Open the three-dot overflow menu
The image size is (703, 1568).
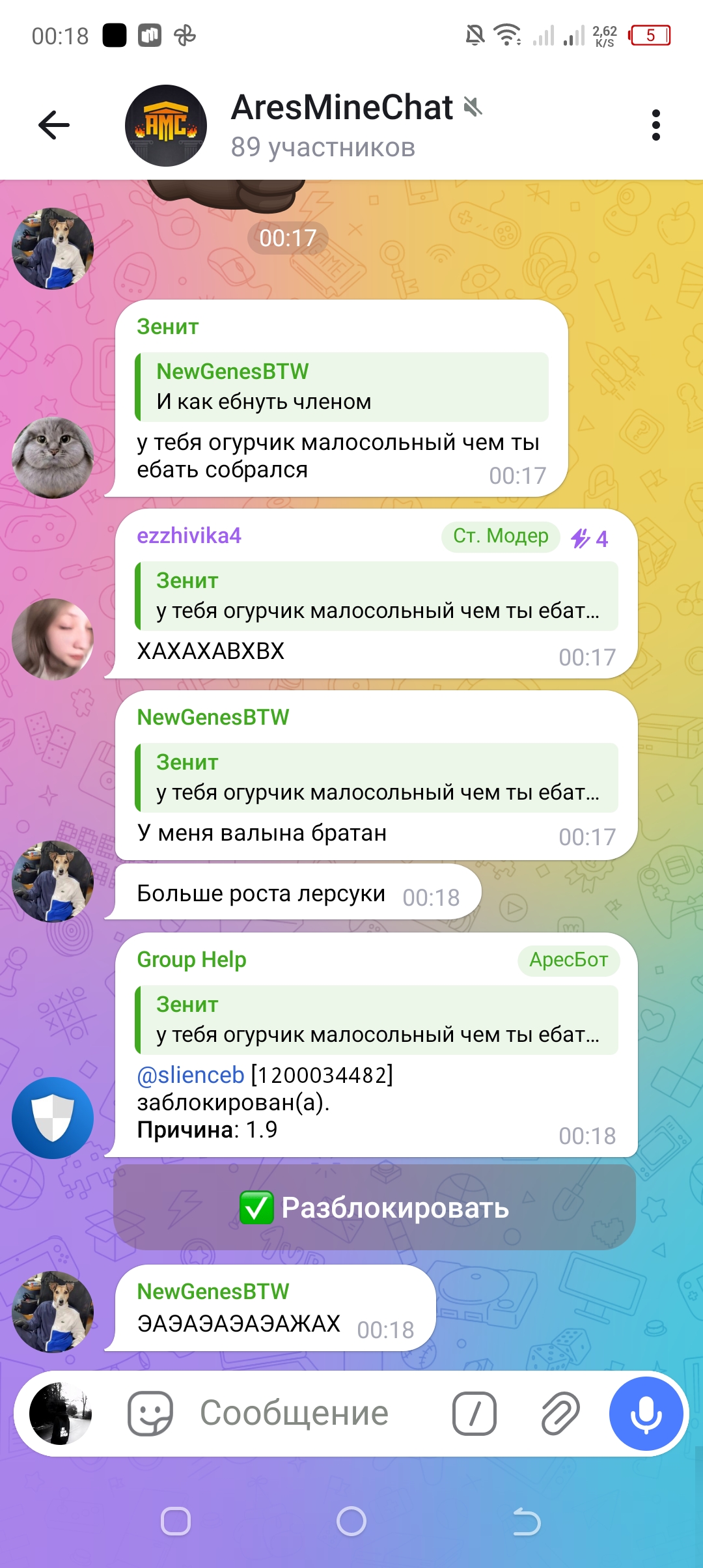tap(655, 125)
